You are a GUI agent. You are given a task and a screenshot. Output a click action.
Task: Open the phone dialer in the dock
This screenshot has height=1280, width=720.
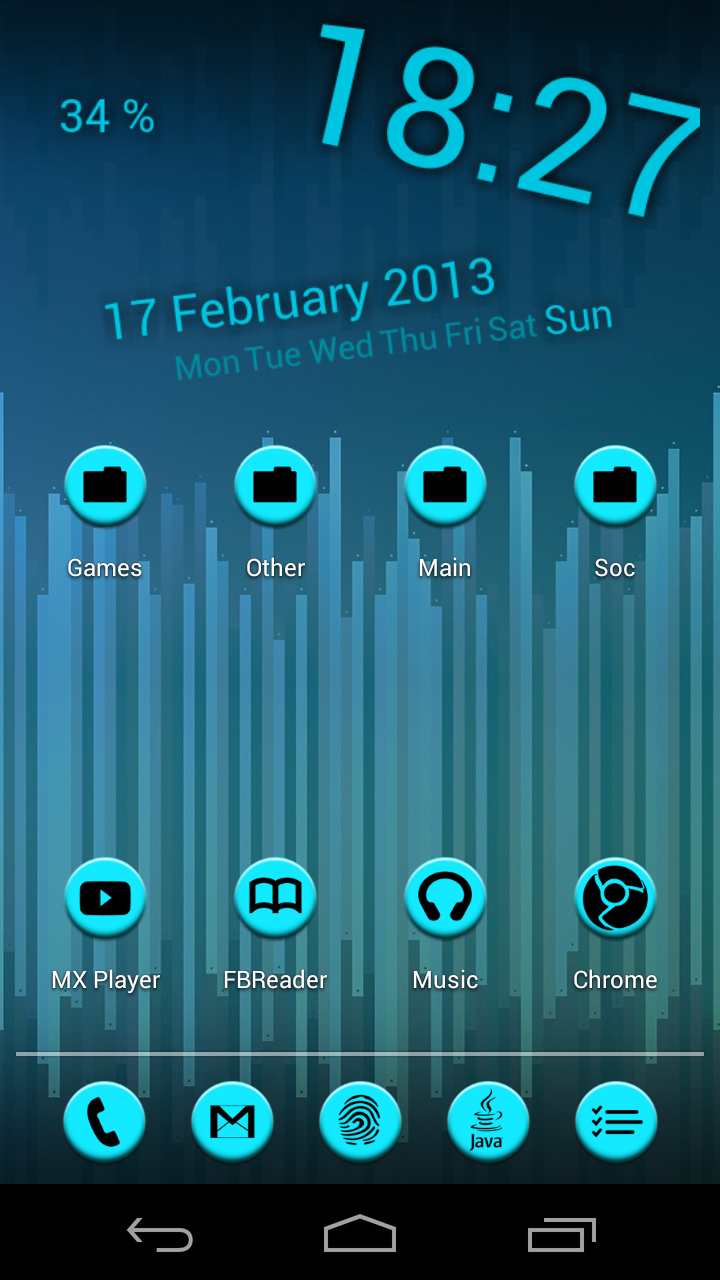tap(104, 1122)
